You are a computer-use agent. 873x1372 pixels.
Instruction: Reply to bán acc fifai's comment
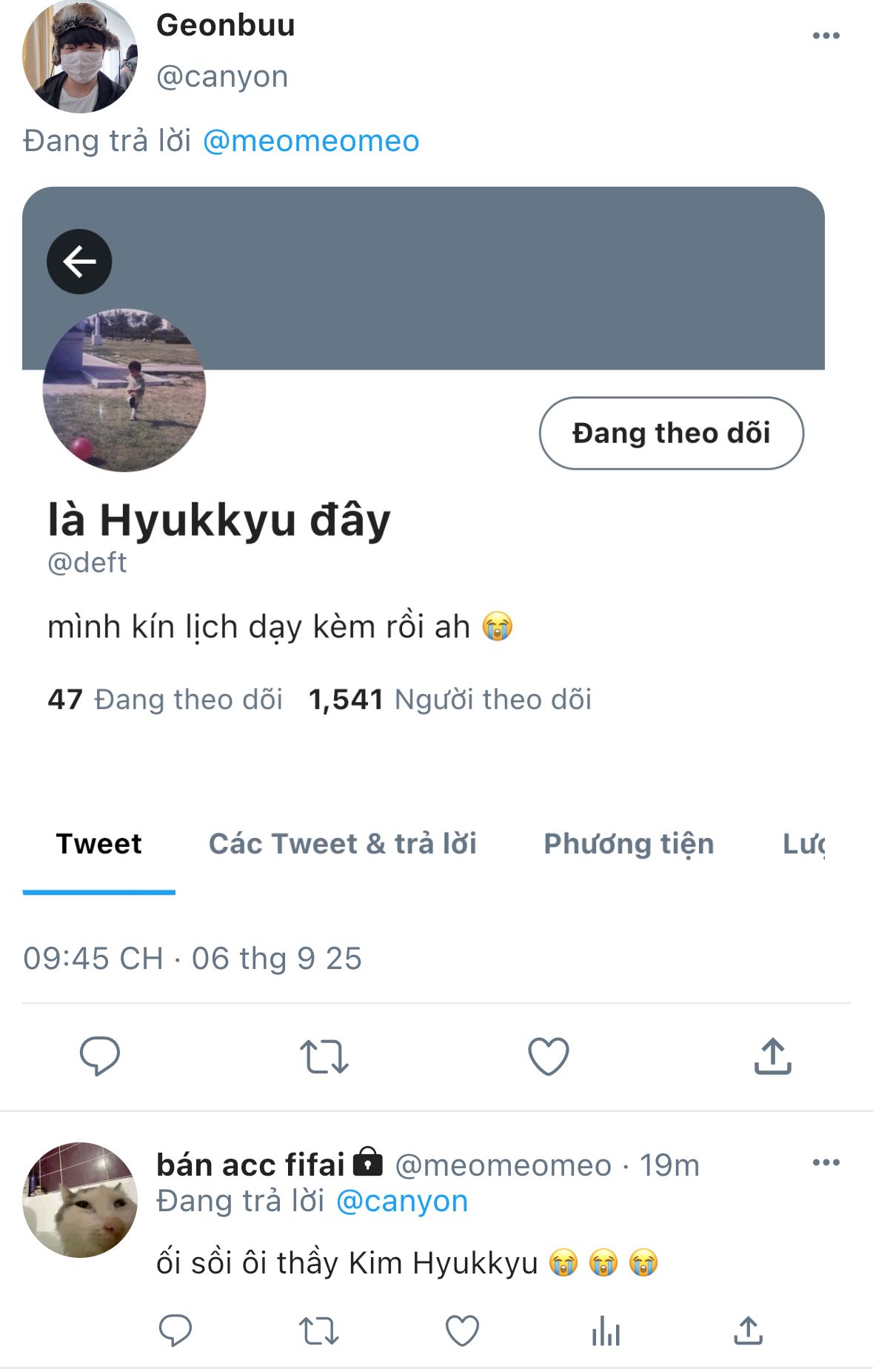tap(175, 1331)
